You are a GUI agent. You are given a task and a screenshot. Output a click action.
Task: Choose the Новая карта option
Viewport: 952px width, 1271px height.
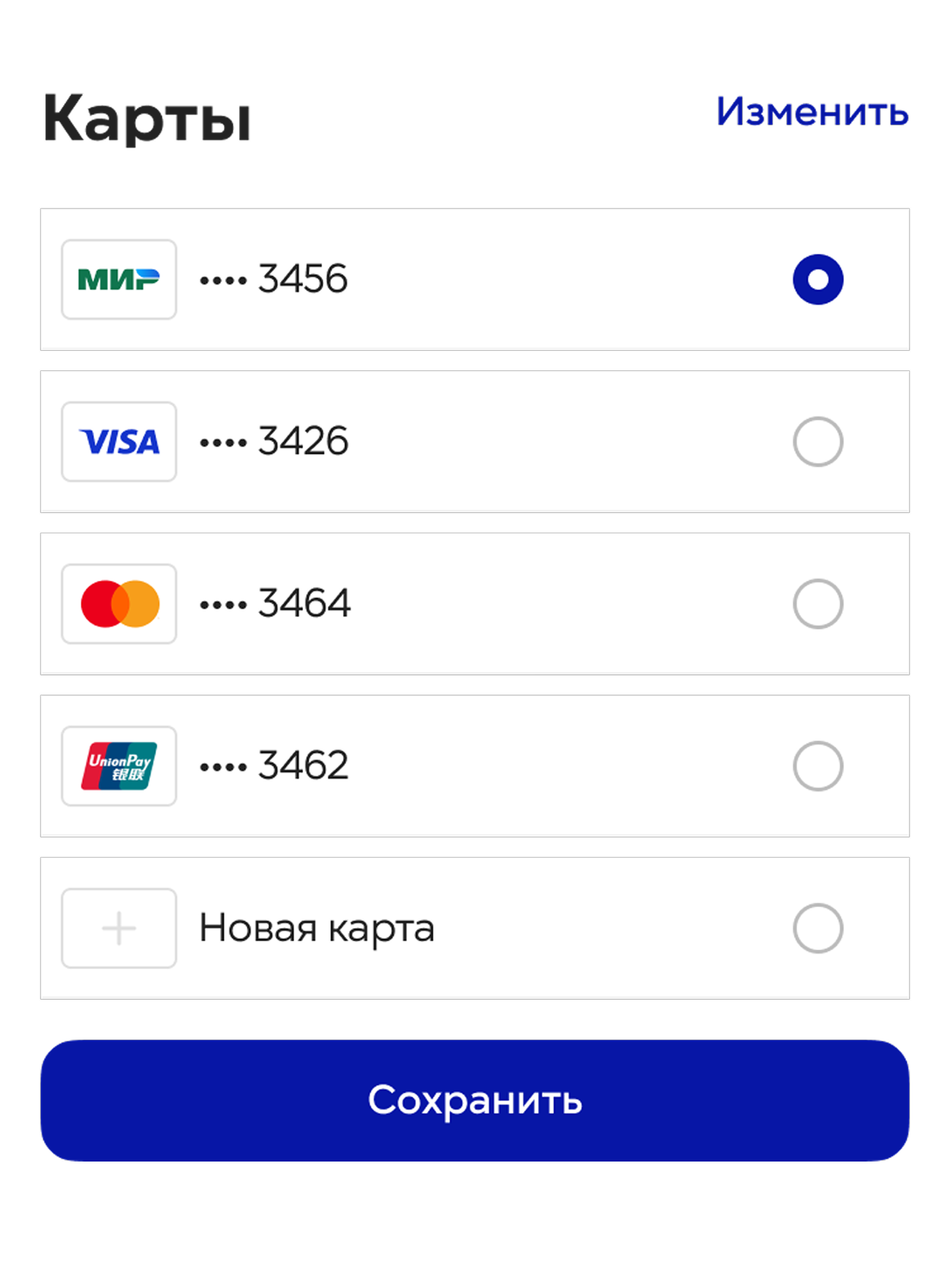[x=817, y=928]
